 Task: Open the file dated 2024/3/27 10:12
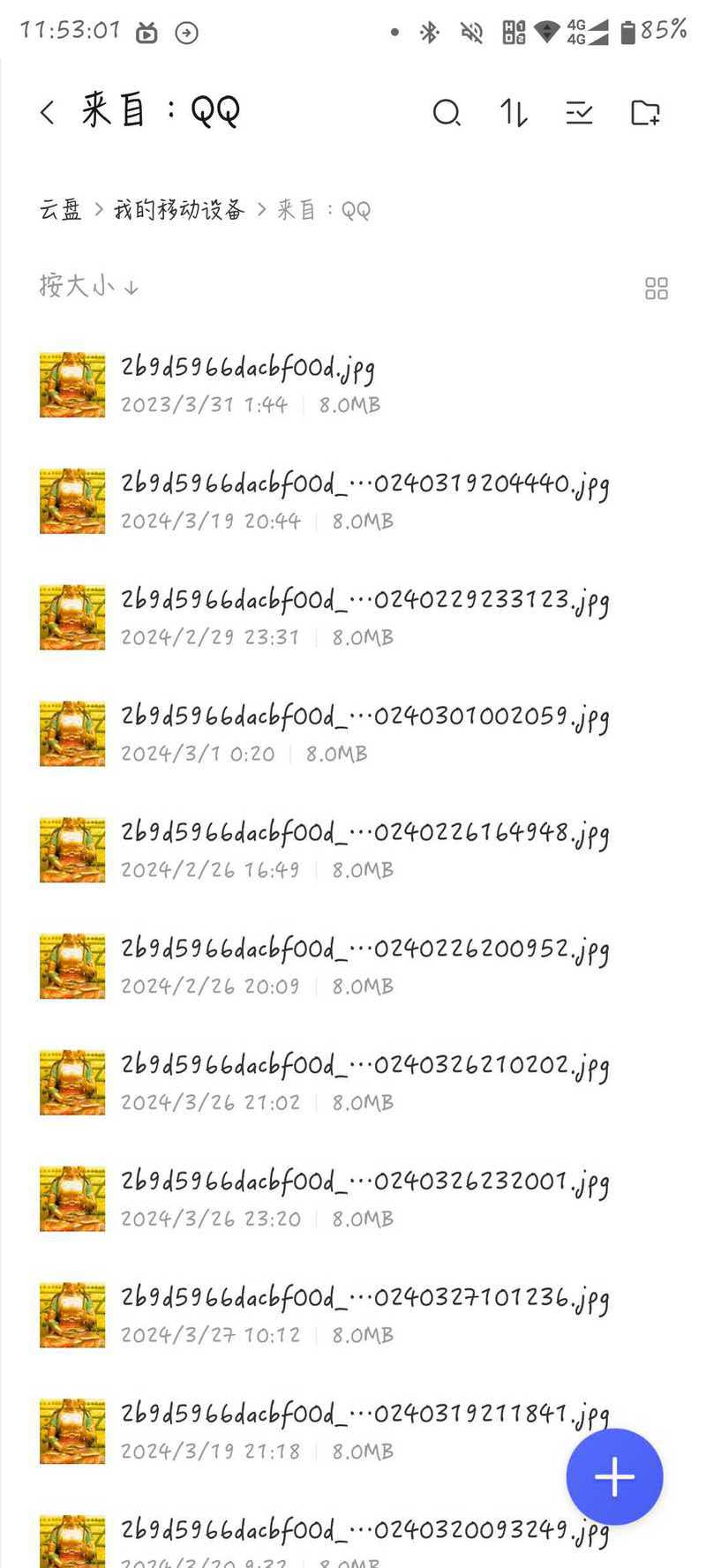pyautogui.click(x=353, y=1317)
